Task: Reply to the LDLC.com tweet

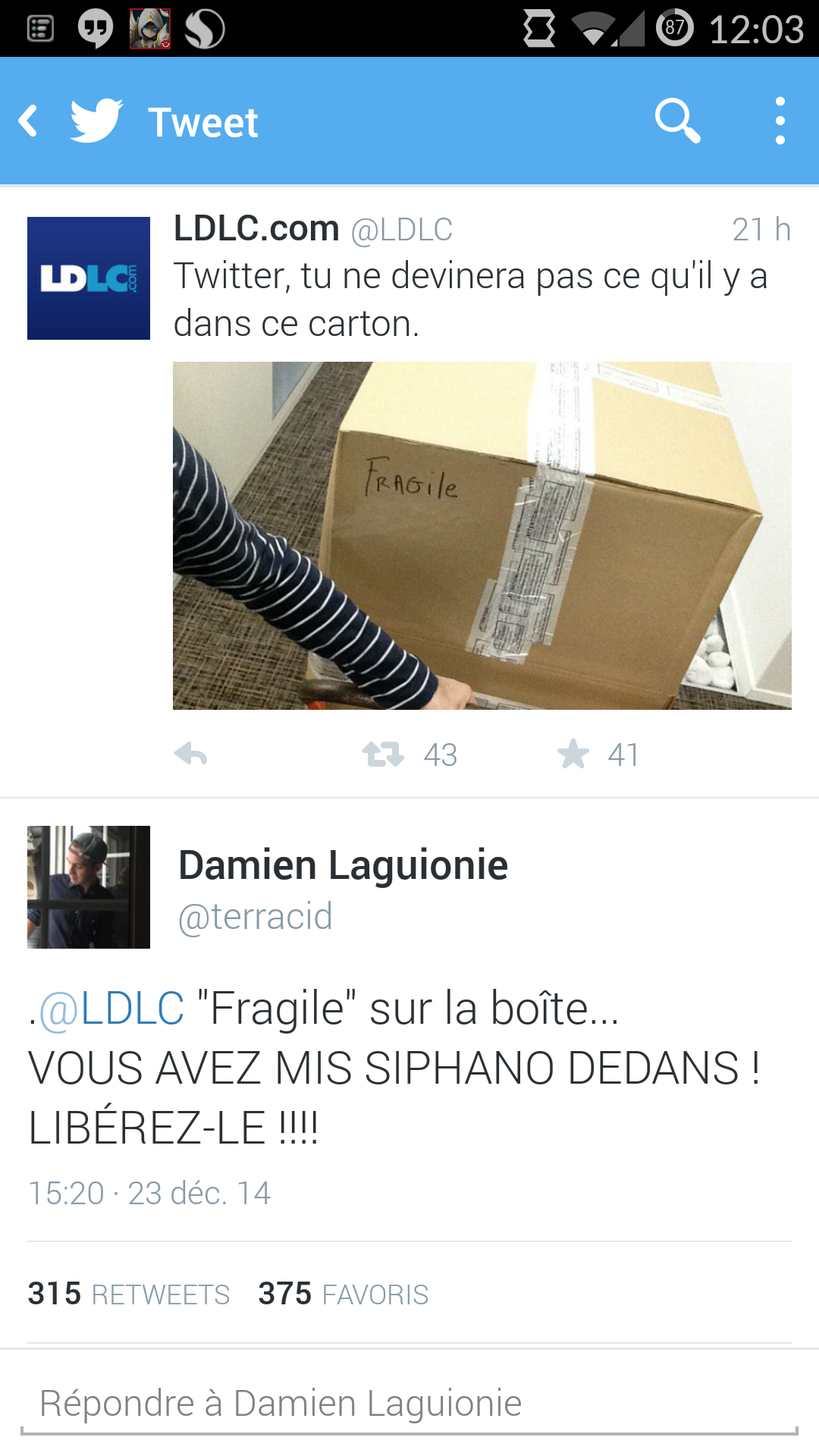Action: coord(191,755)
